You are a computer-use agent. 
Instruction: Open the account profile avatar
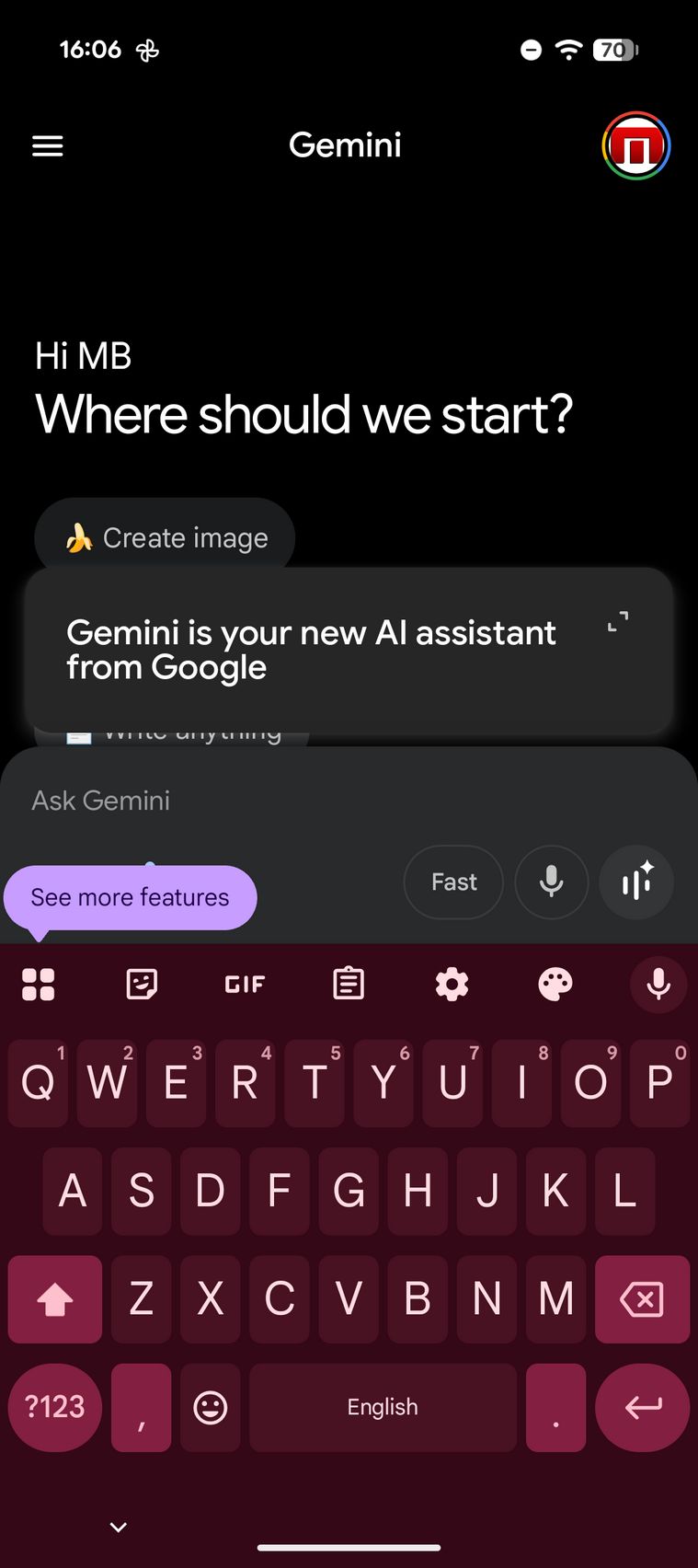click(635, 145)
